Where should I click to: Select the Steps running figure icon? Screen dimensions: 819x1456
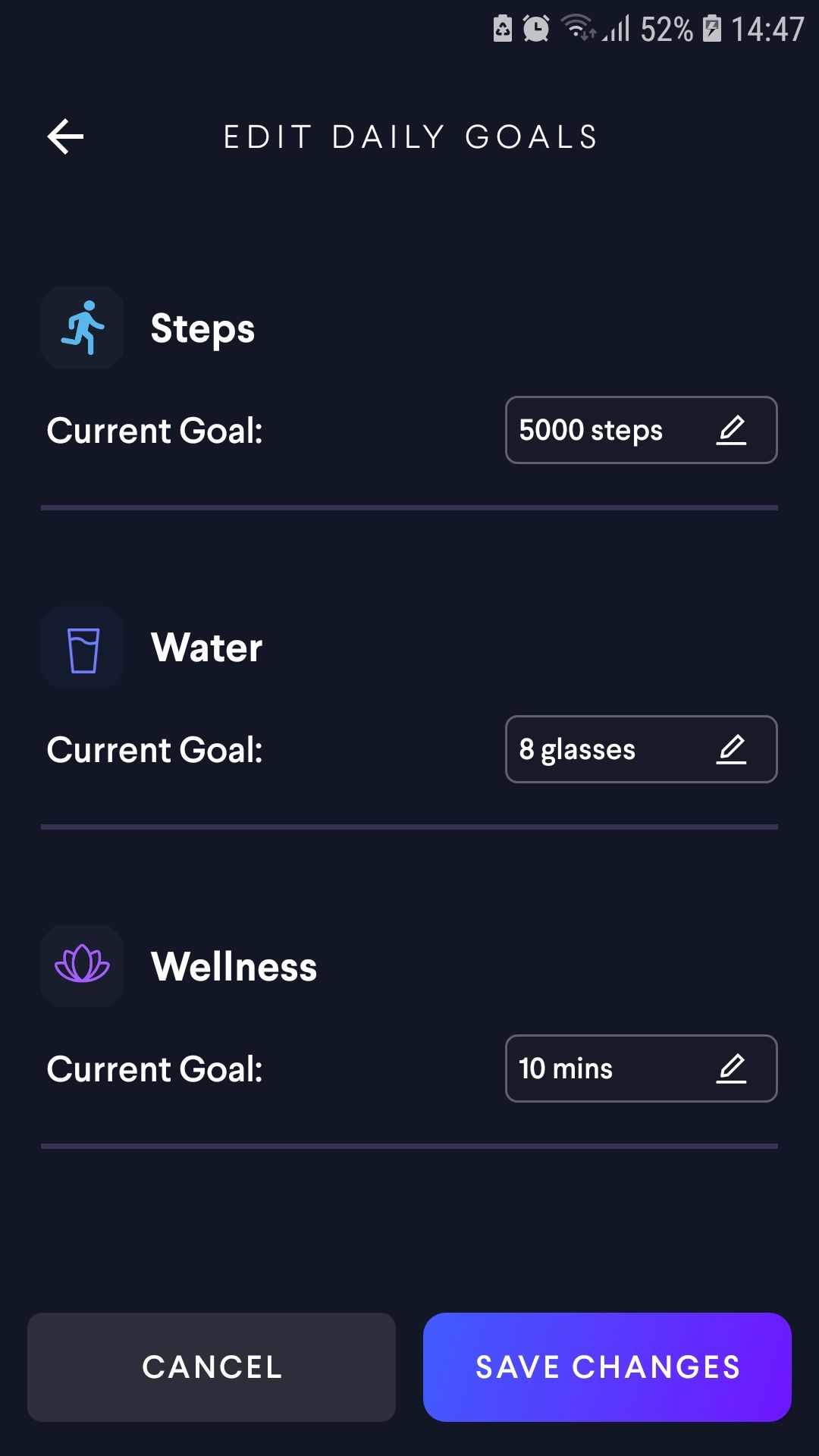[81, 327]
